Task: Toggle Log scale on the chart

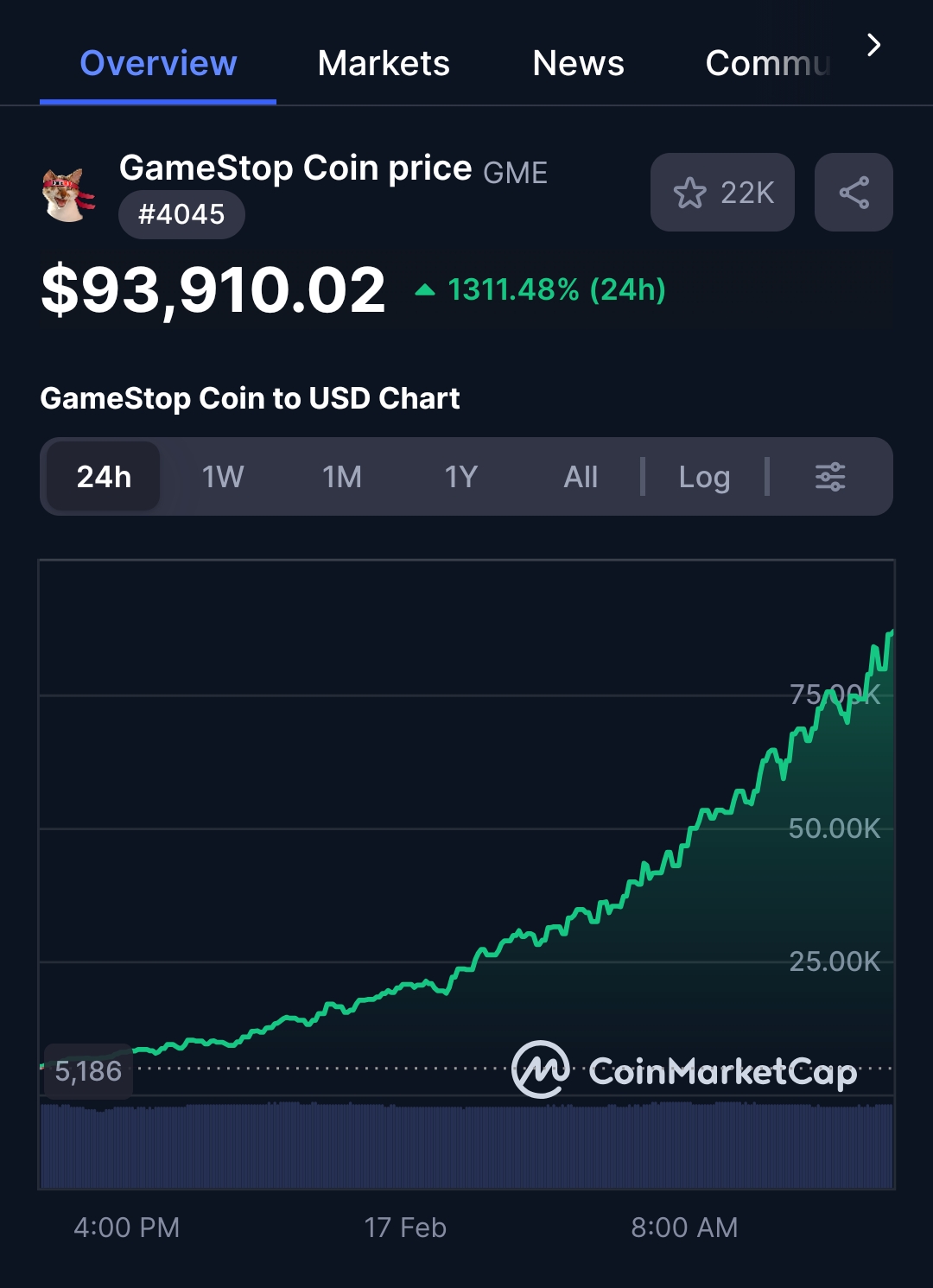Action: [704, 477]
